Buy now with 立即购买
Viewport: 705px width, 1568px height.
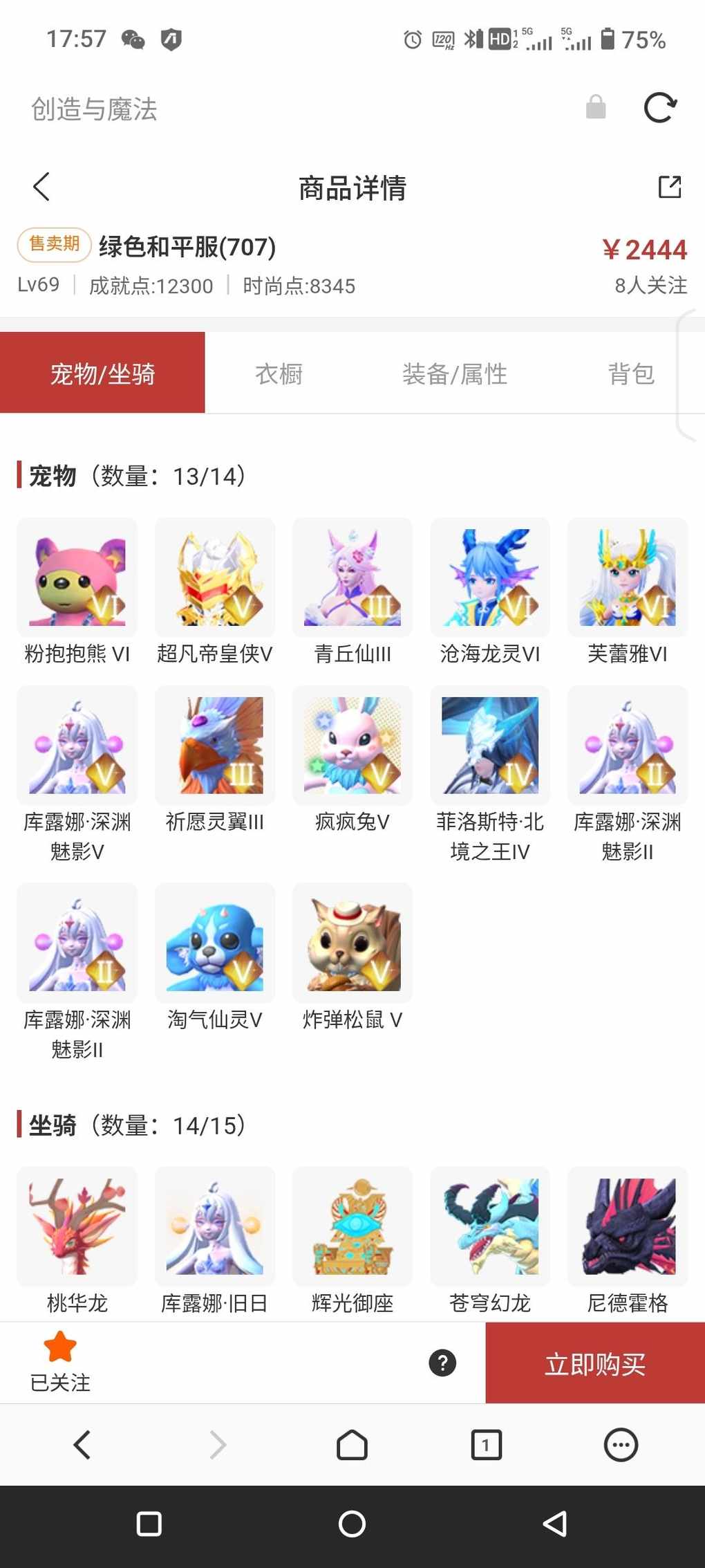(x=595, y=1363)
